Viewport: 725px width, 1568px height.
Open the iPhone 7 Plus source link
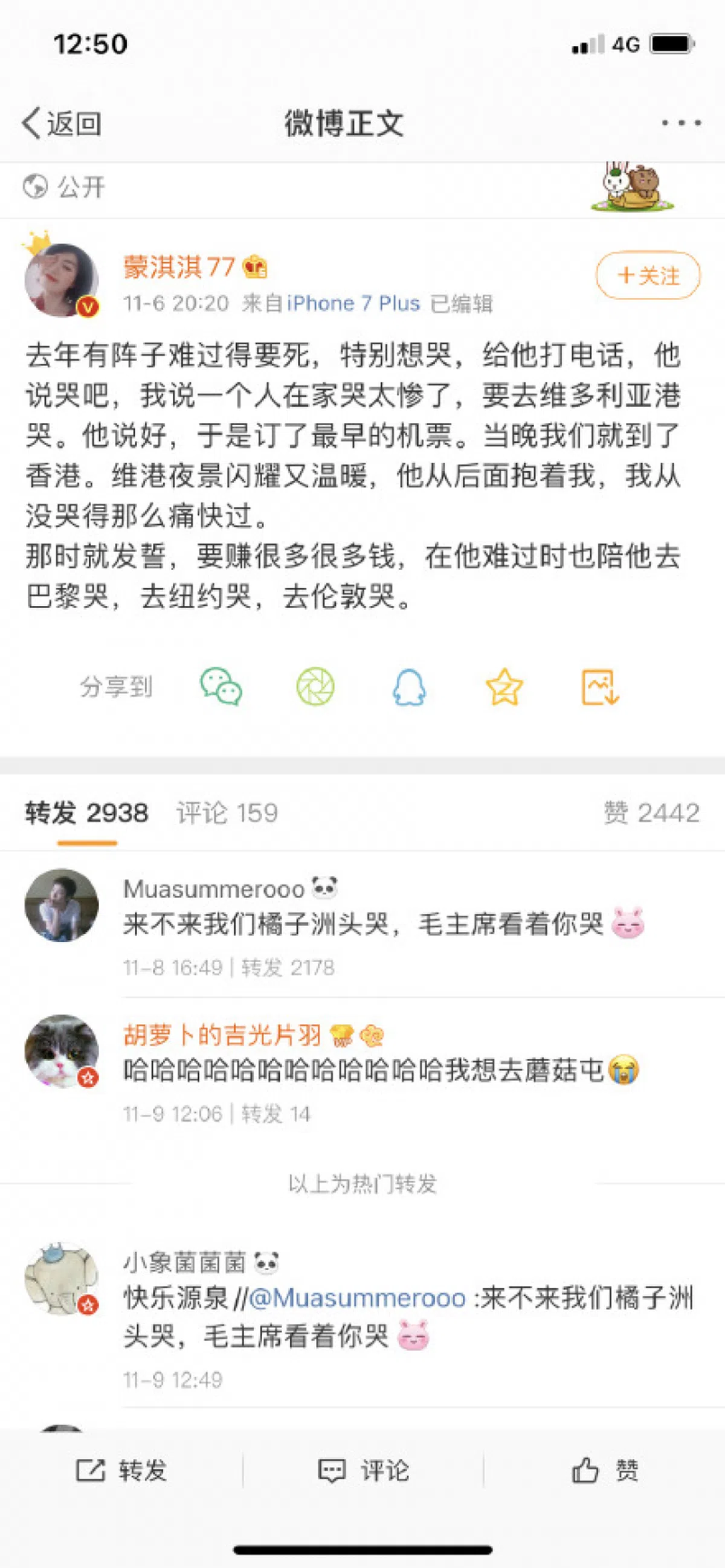353,303
